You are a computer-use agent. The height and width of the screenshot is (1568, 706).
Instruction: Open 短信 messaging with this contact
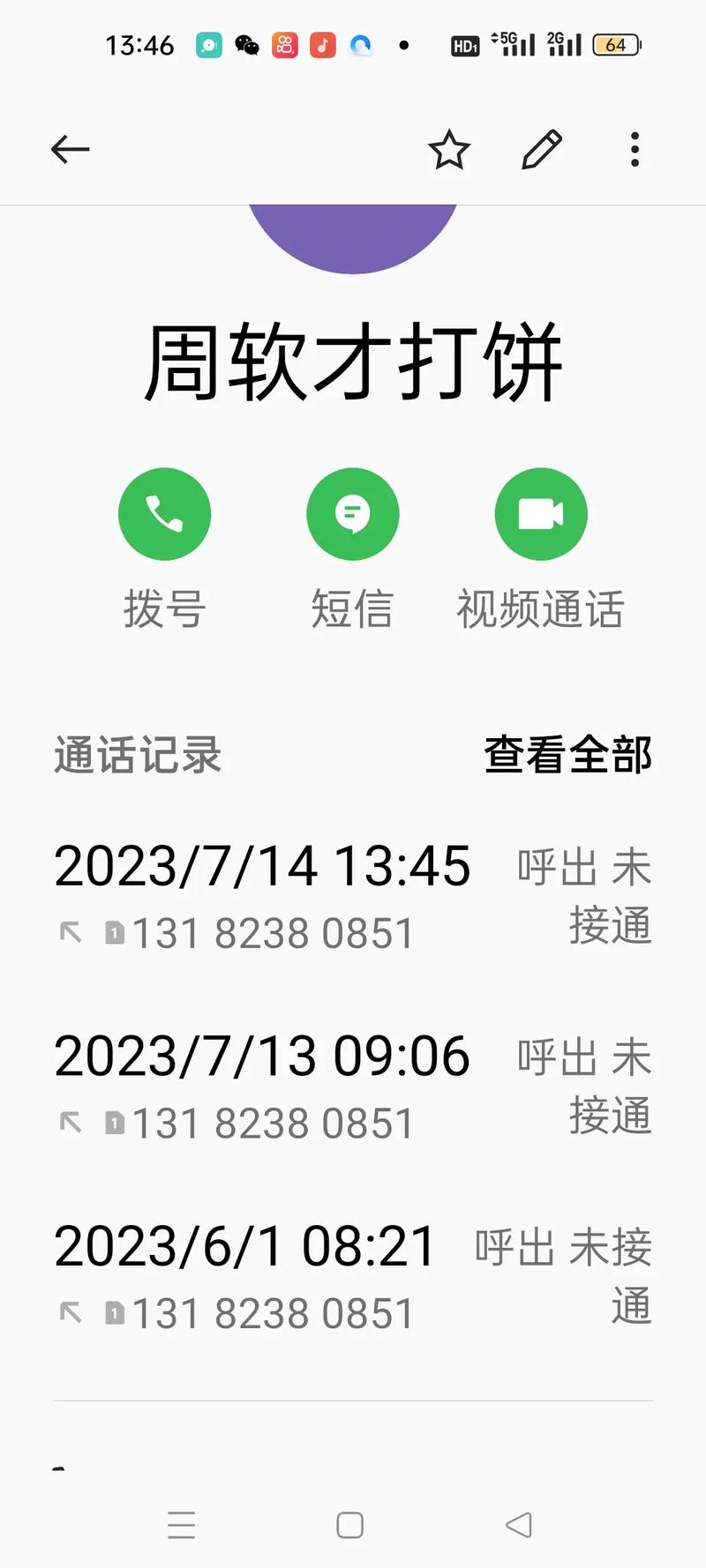(x=353, y=514)
